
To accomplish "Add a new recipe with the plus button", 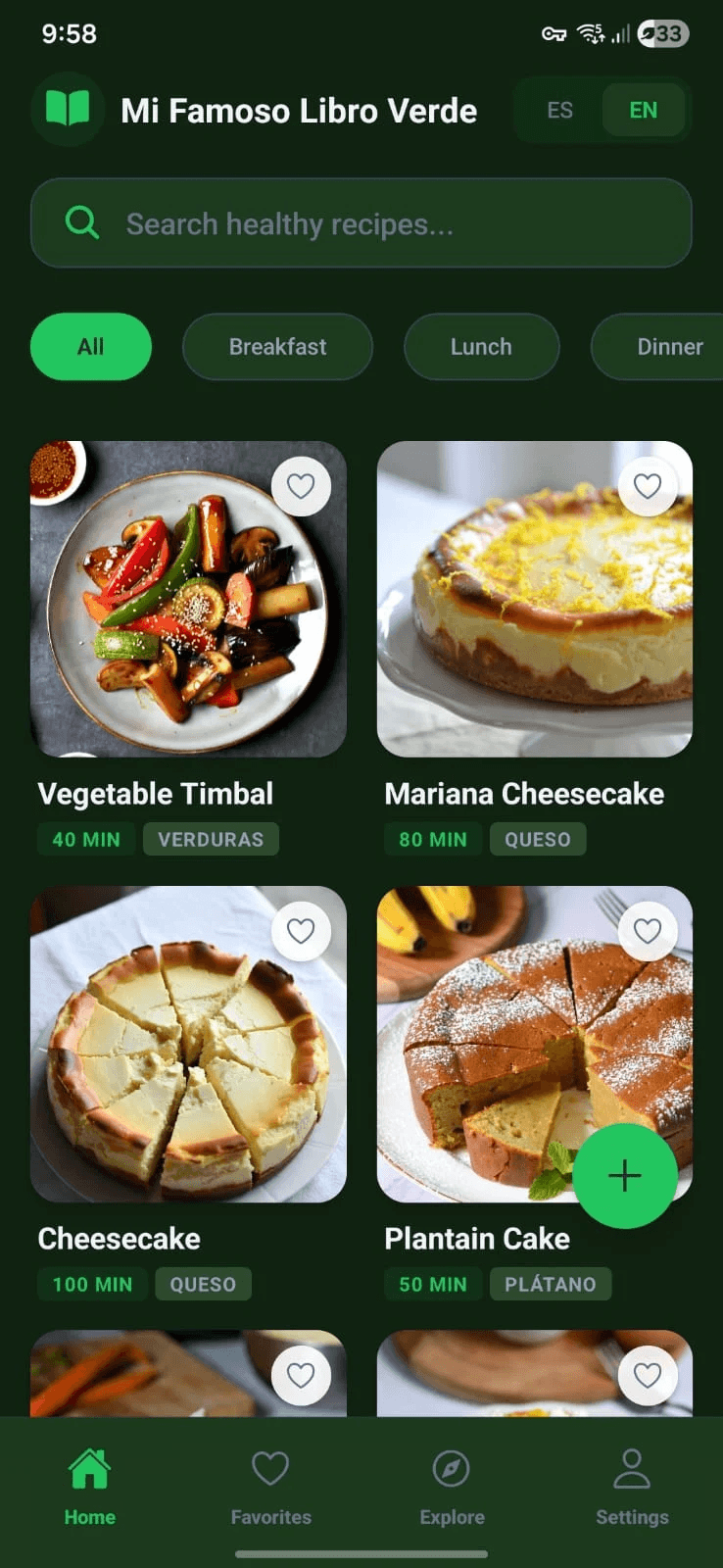I will (625, 1176).
